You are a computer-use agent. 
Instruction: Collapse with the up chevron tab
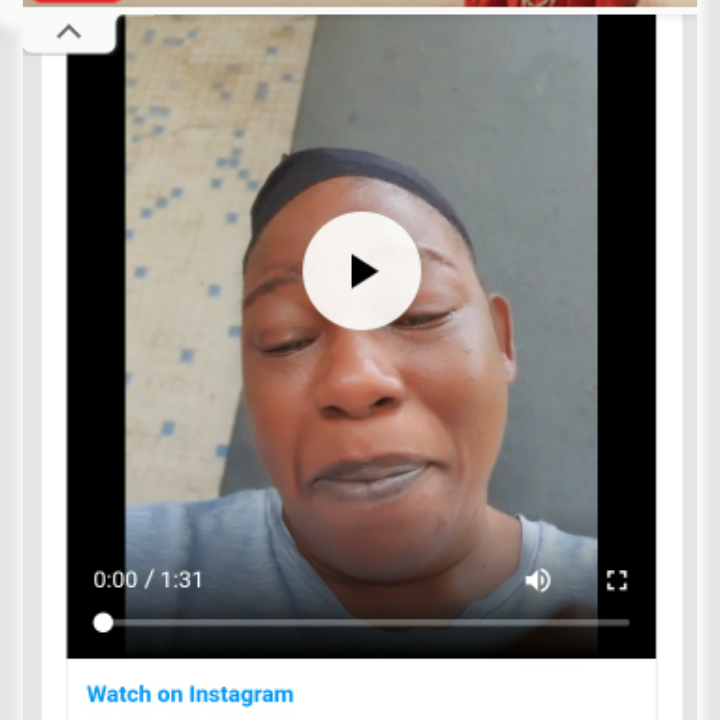click(x=69, y=32)
